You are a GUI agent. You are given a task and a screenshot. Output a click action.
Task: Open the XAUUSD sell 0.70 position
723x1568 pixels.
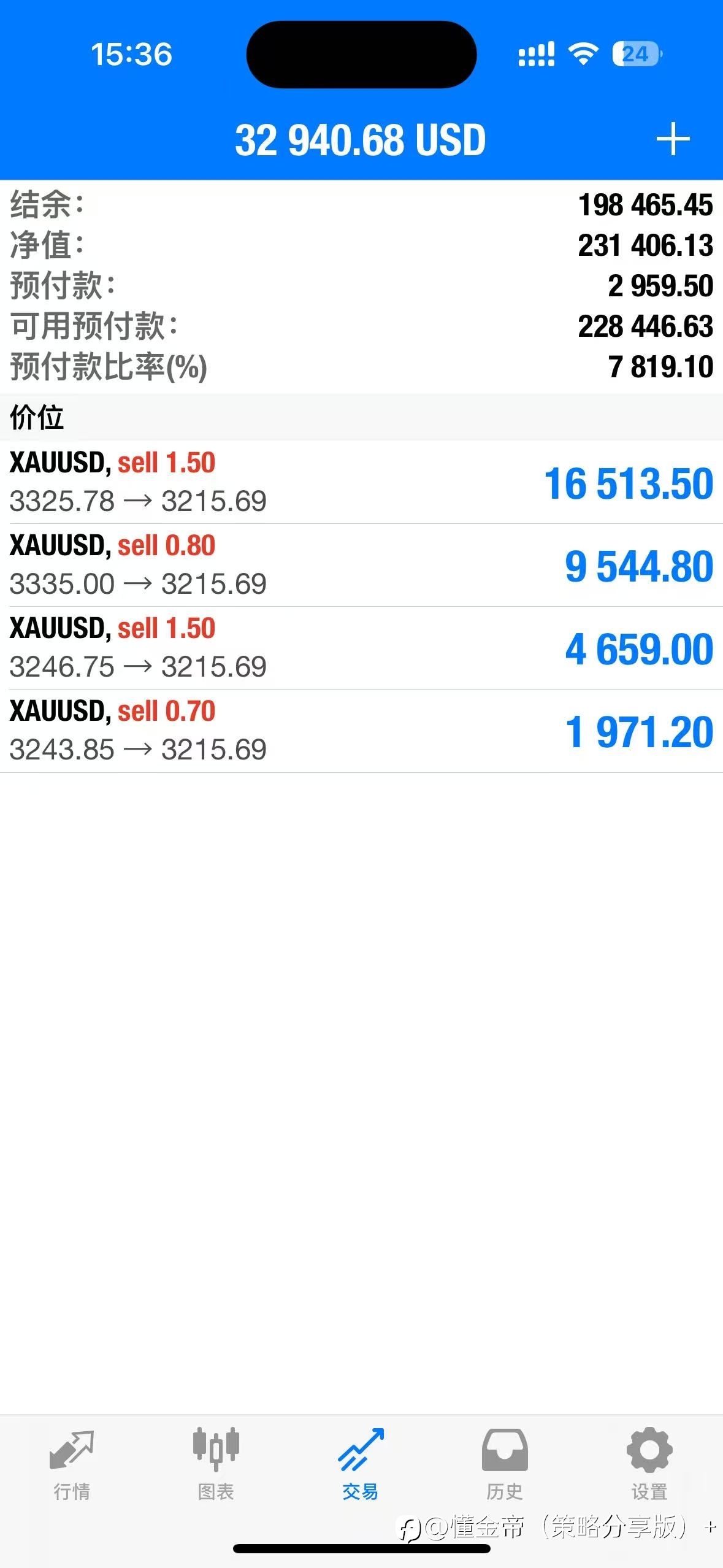pyautogui.click(x=361, y=731)
